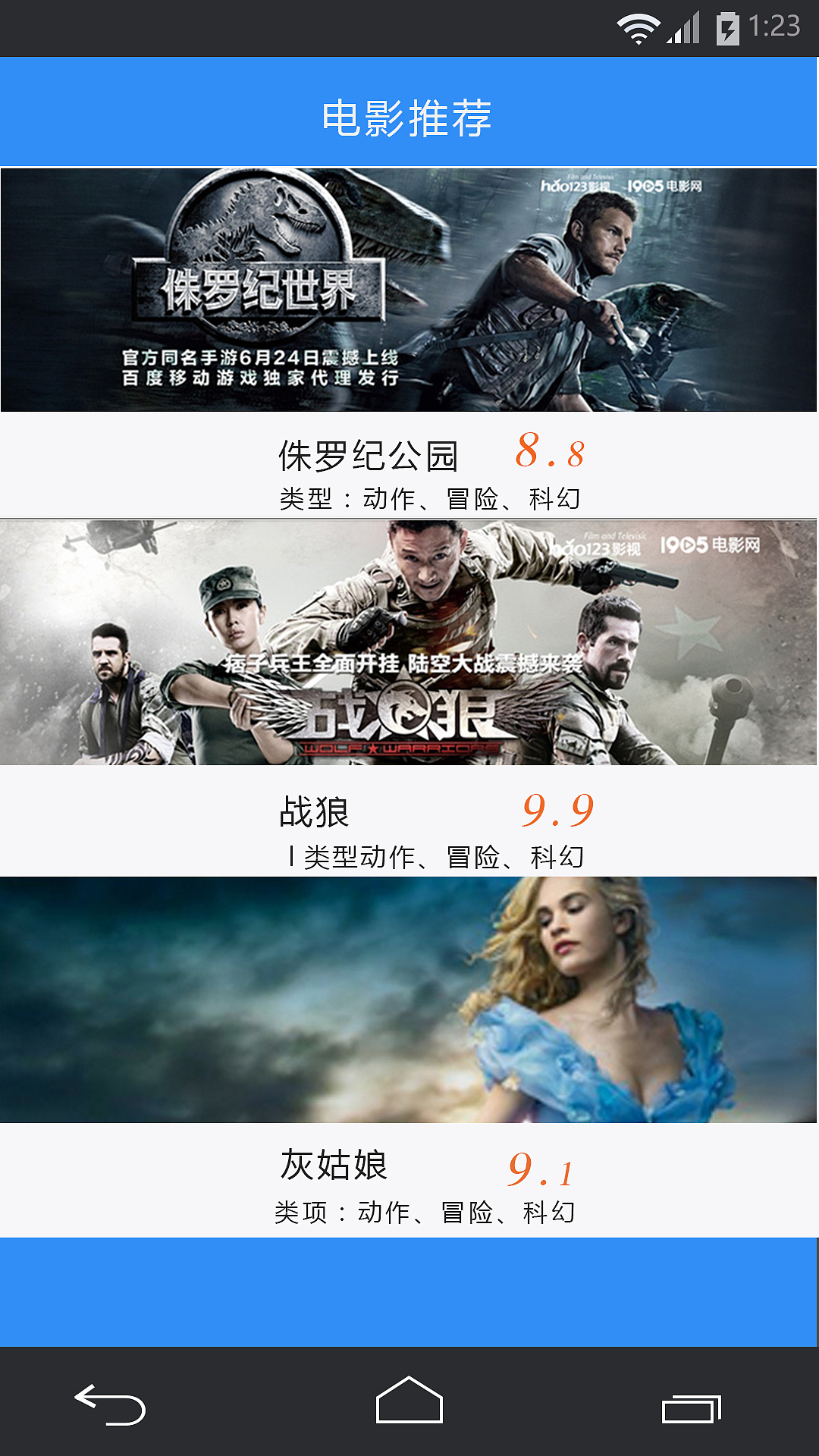Image resolution: width=819 pixels, height=1456 pixels.
Task: Open the 灰姑娘 movie banner
Action: 409,999
